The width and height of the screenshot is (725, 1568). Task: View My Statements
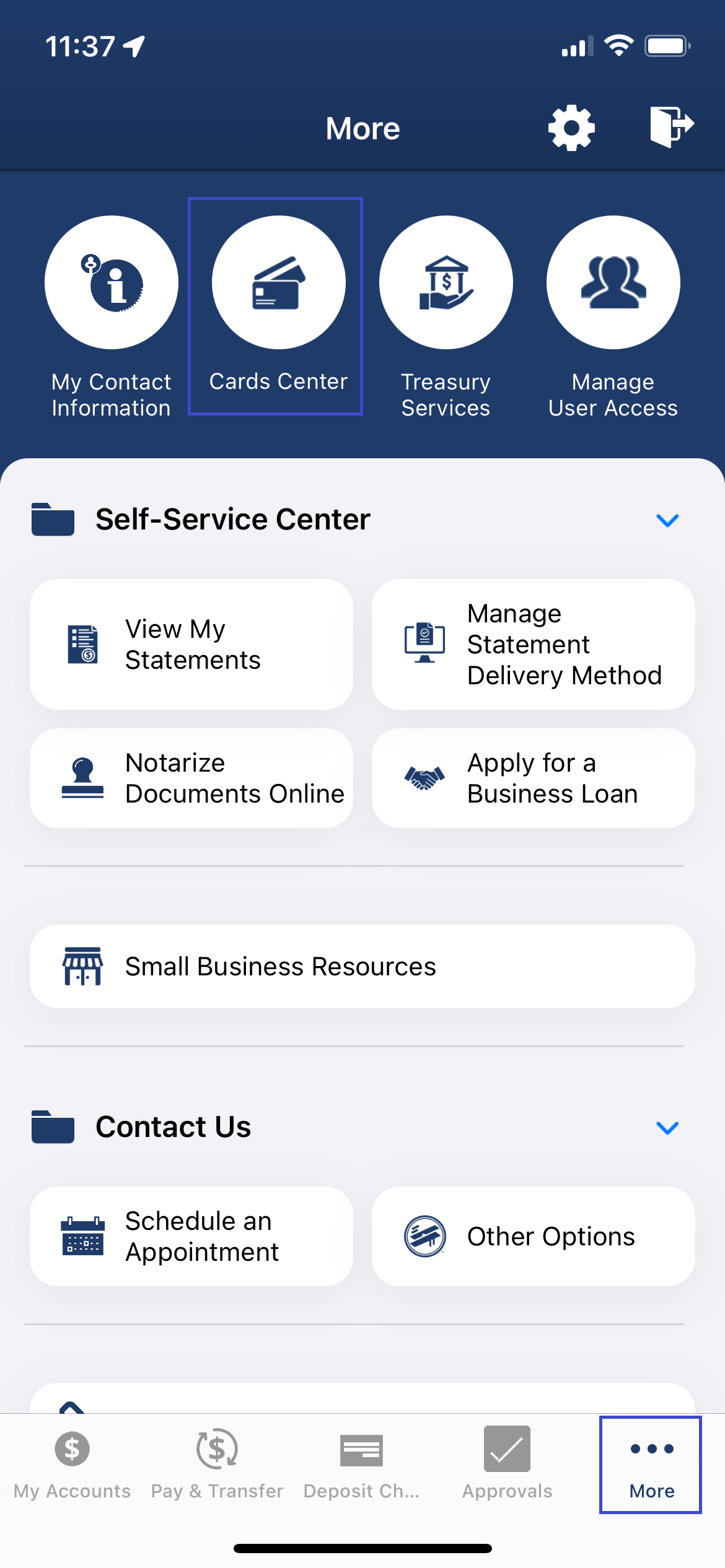191,644
